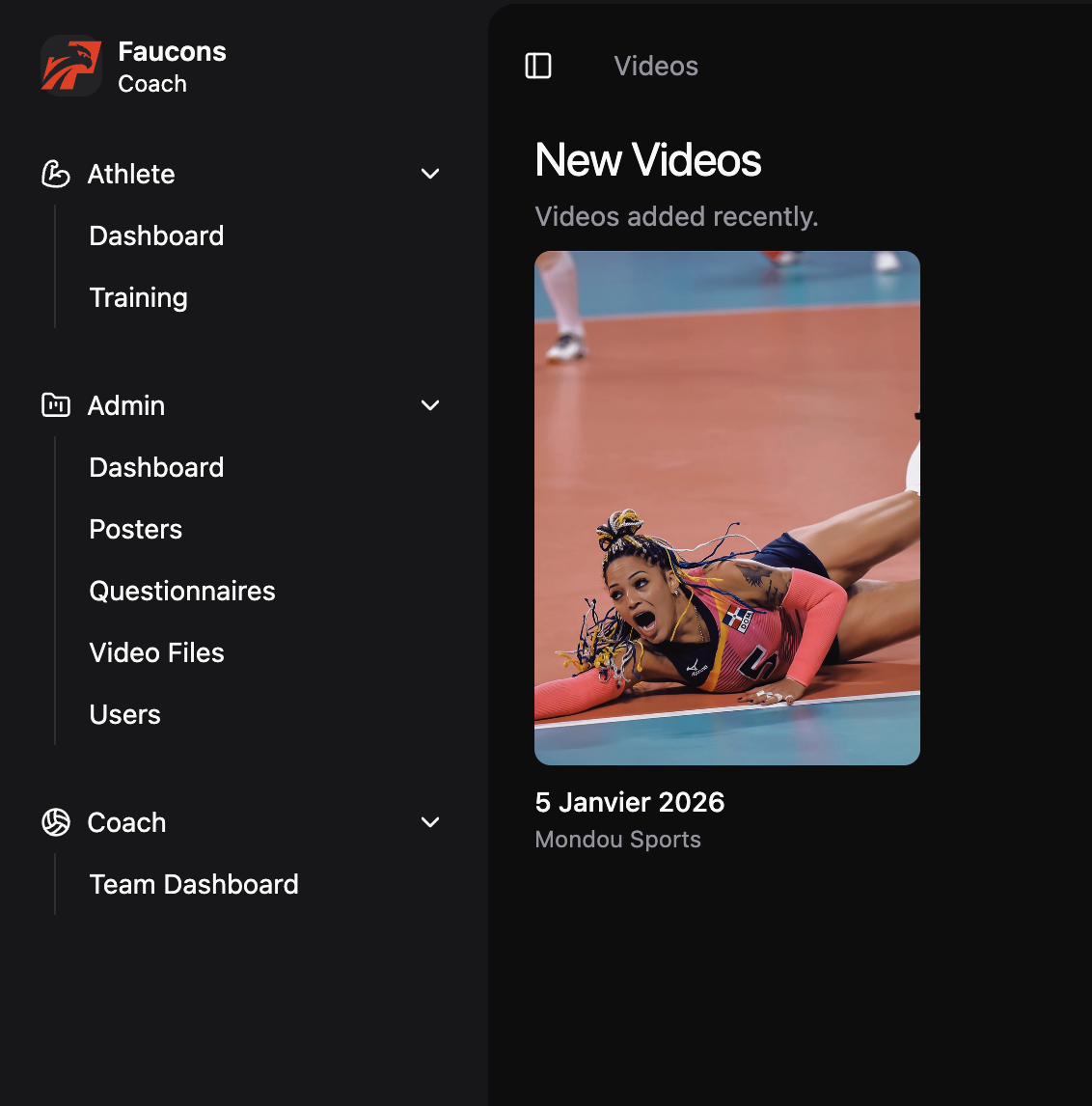Collapse the Athlete section
1092x1106 pixels.
(430, 174)
